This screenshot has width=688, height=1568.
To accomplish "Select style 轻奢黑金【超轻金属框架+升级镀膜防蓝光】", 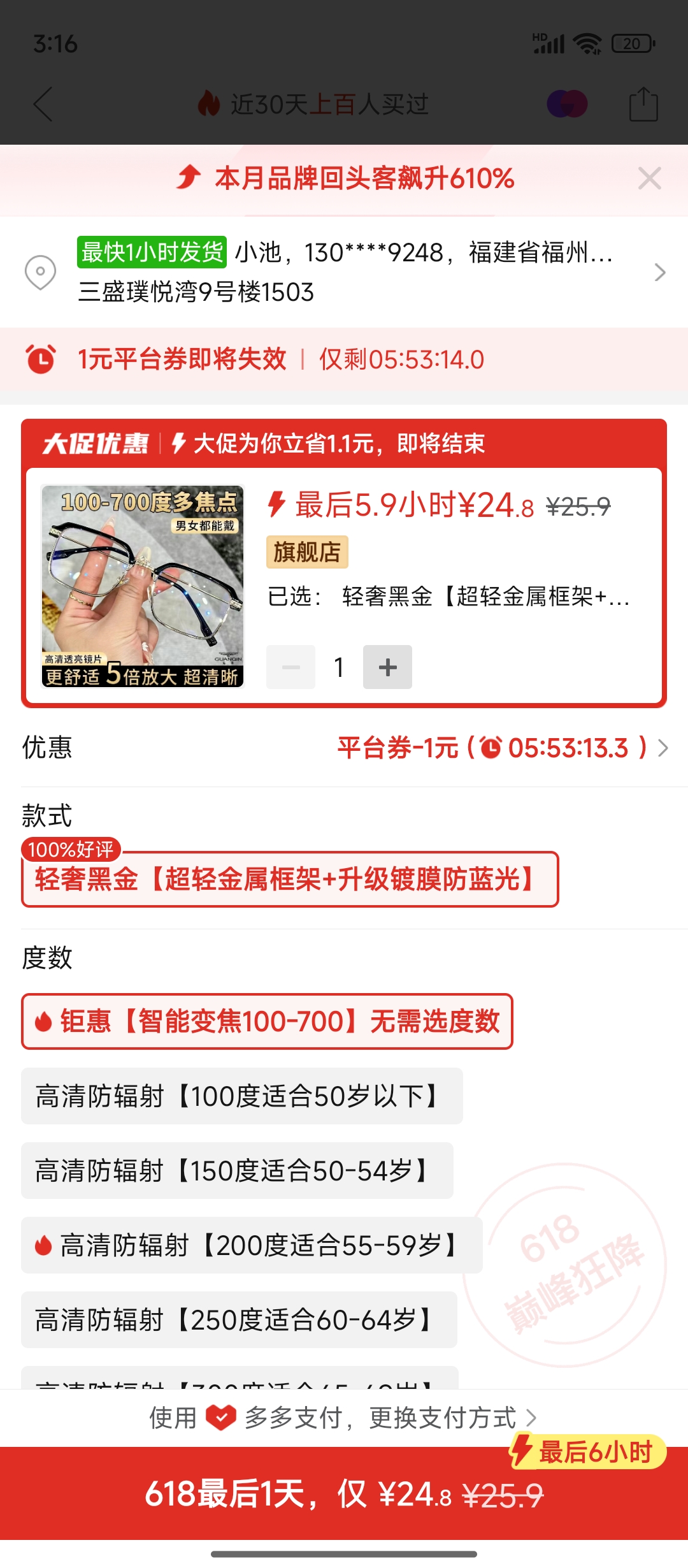I will 290,880.
